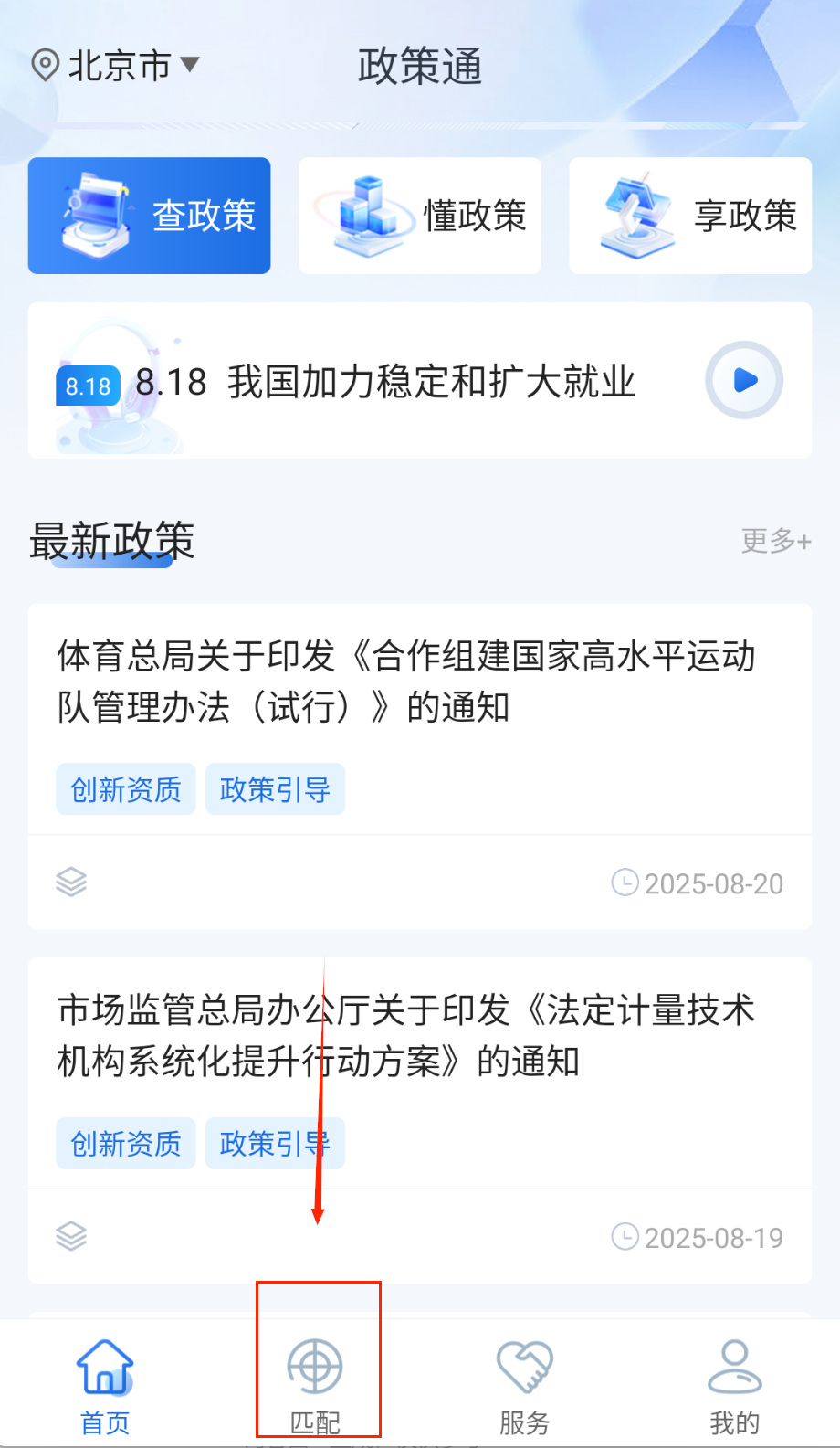Play the 8.18 employment news audio
Image resolution: width=840 pixels, height=1448 pixels.
point(744,380)
